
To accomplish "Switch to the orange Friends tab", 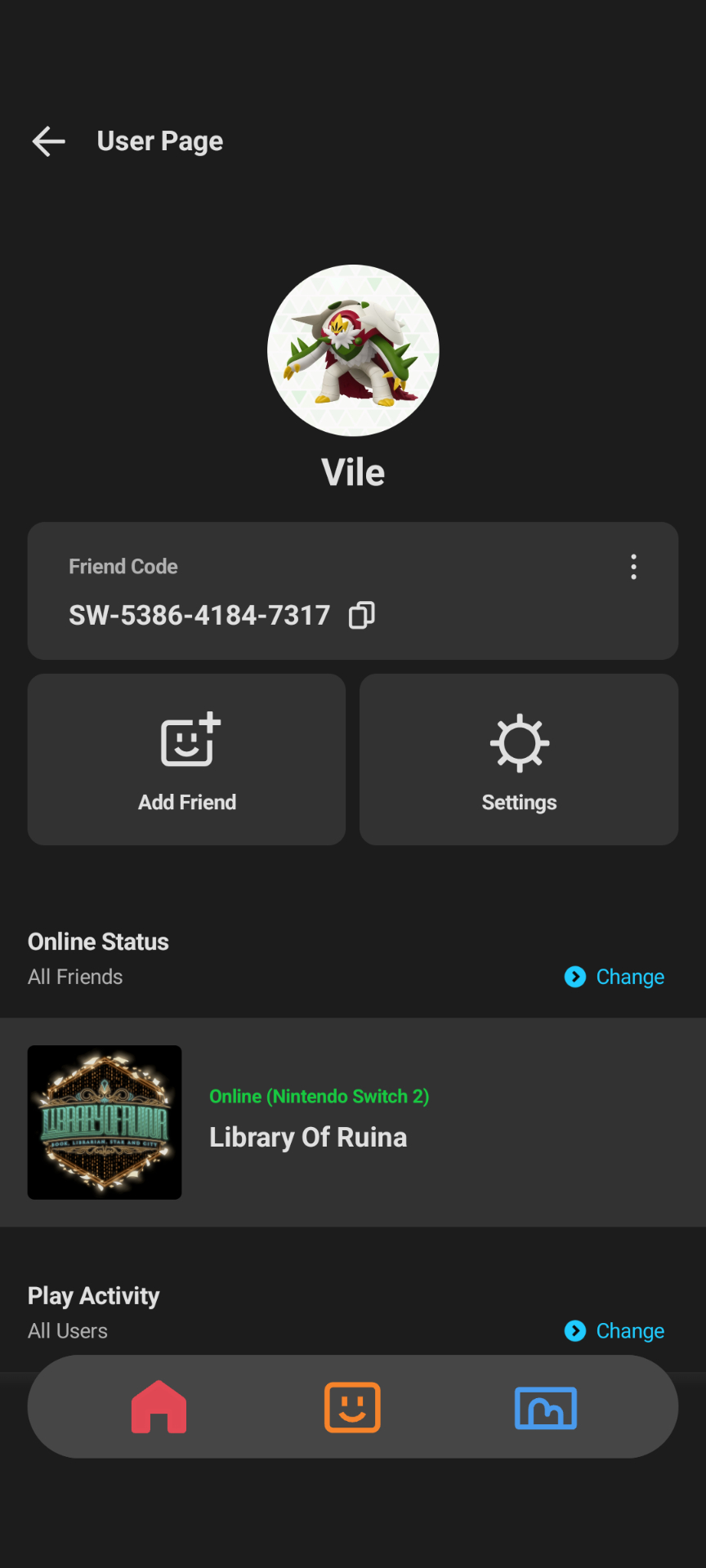I will point(352,1407).
